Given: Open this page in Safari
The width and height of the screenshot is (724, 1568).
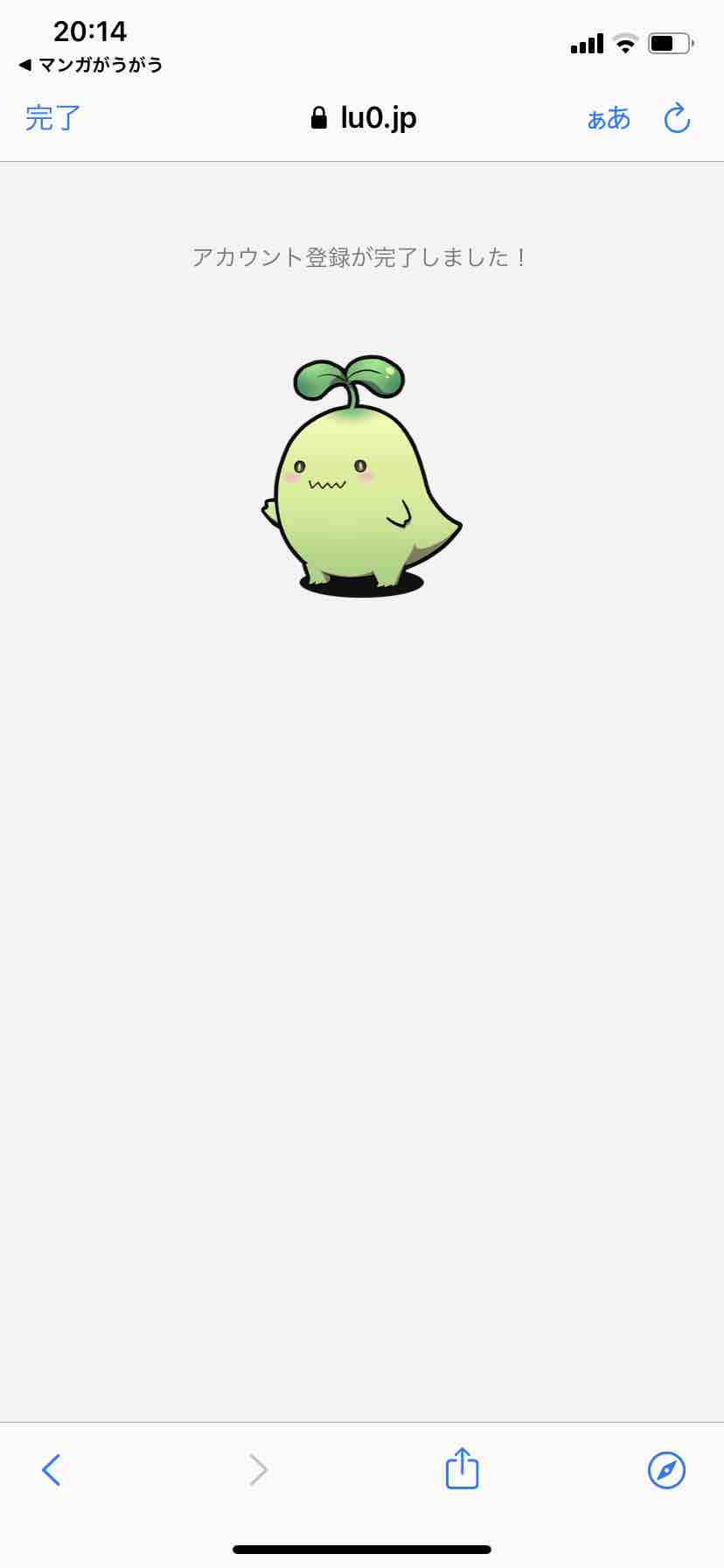Looking at the screenshot, I should pos(666,1469).
